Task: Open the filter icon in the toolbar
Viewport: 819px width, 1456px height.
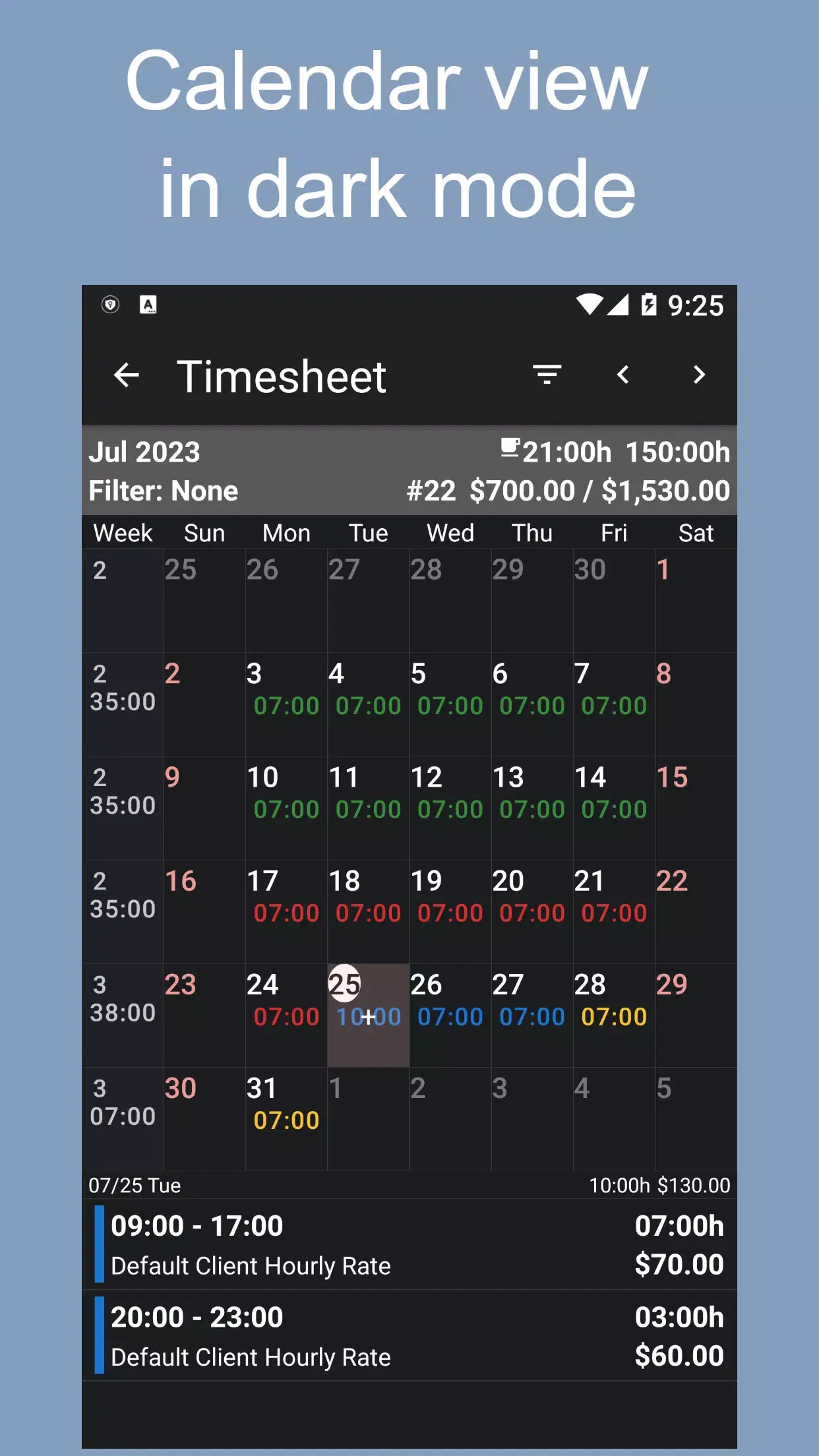Action: tap(548, 375)
